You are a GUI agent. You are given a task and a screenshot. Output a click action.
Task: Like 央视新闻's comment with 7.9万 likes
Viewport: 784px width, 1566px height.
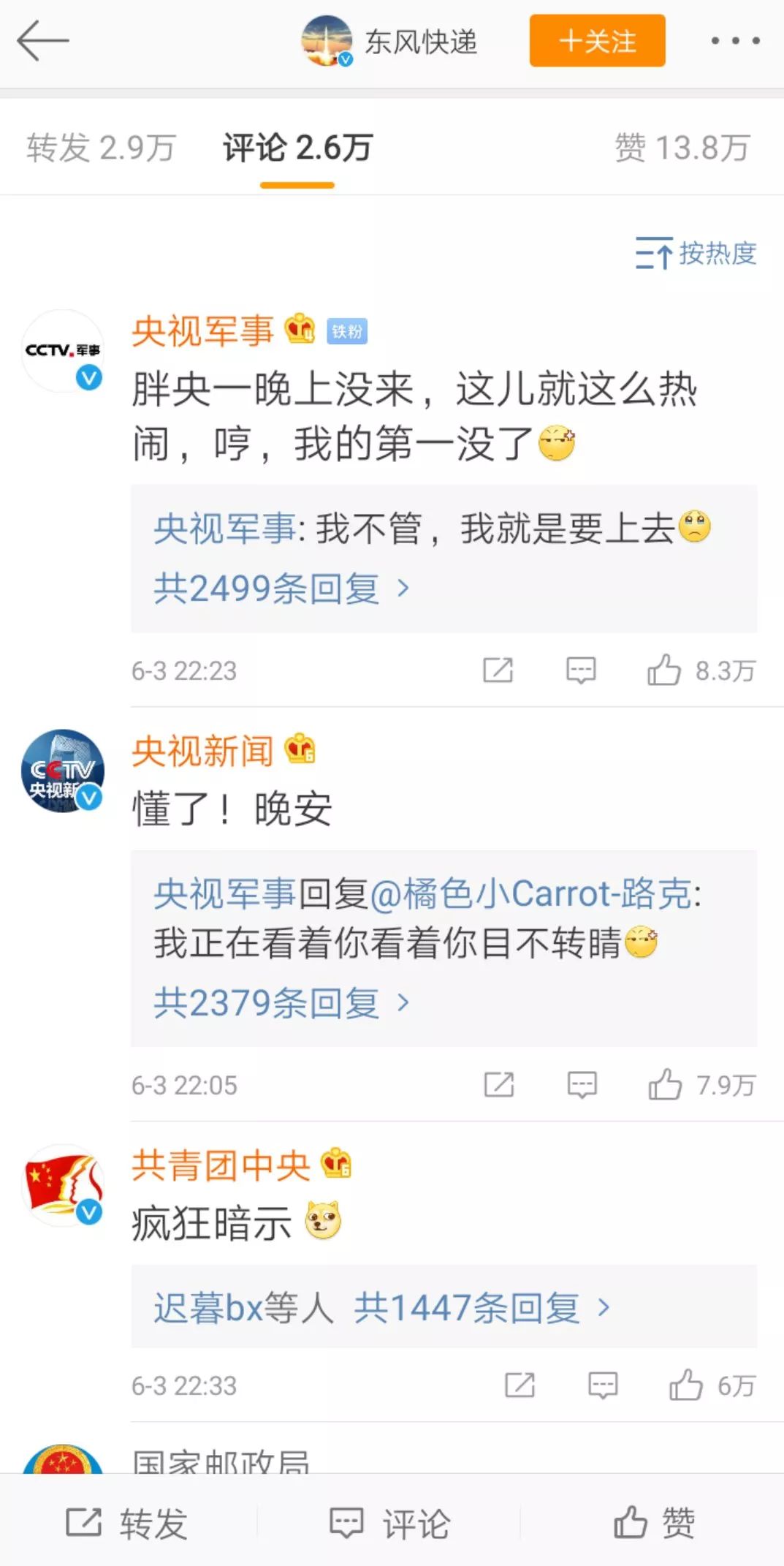click(701, 1085)
